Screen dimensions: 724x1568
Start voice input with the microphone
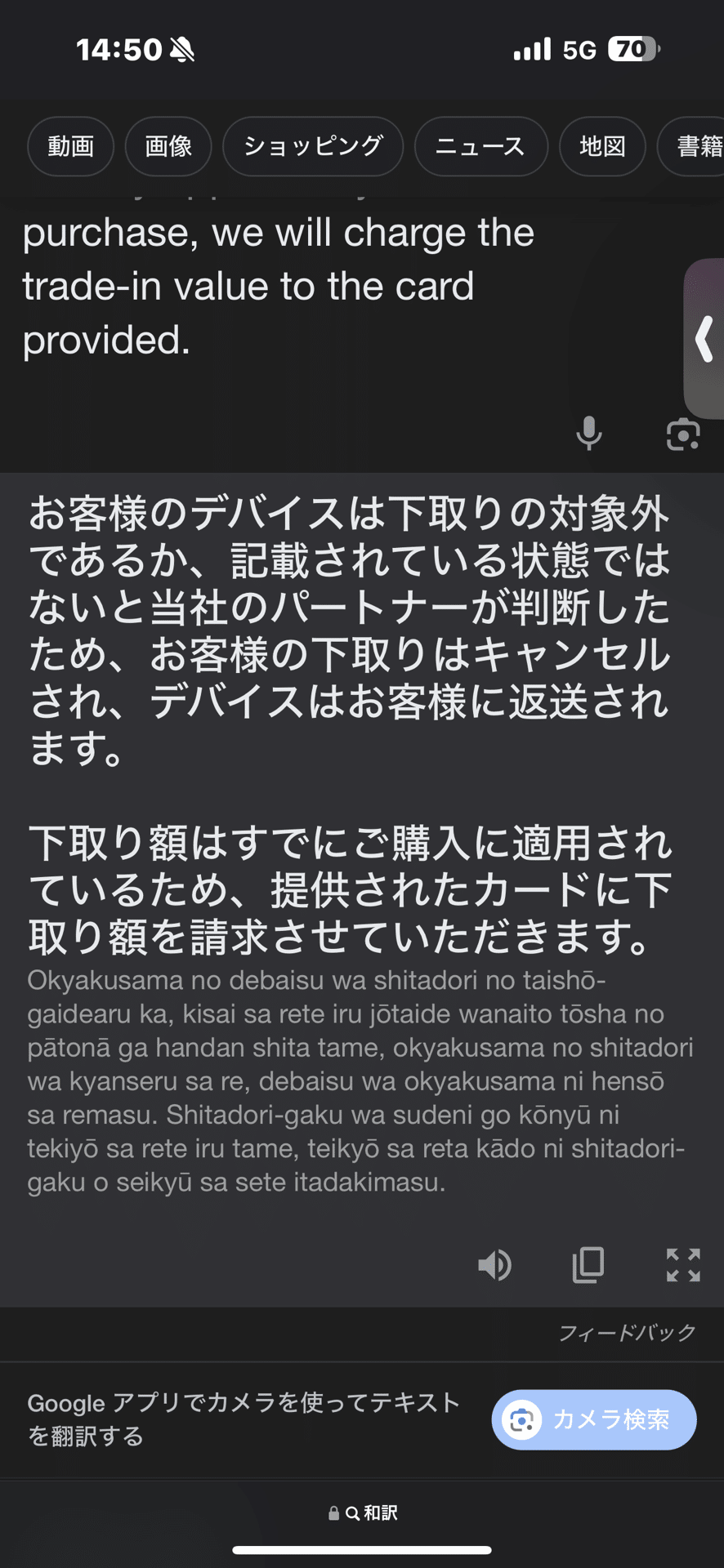(x=589, y=434)
